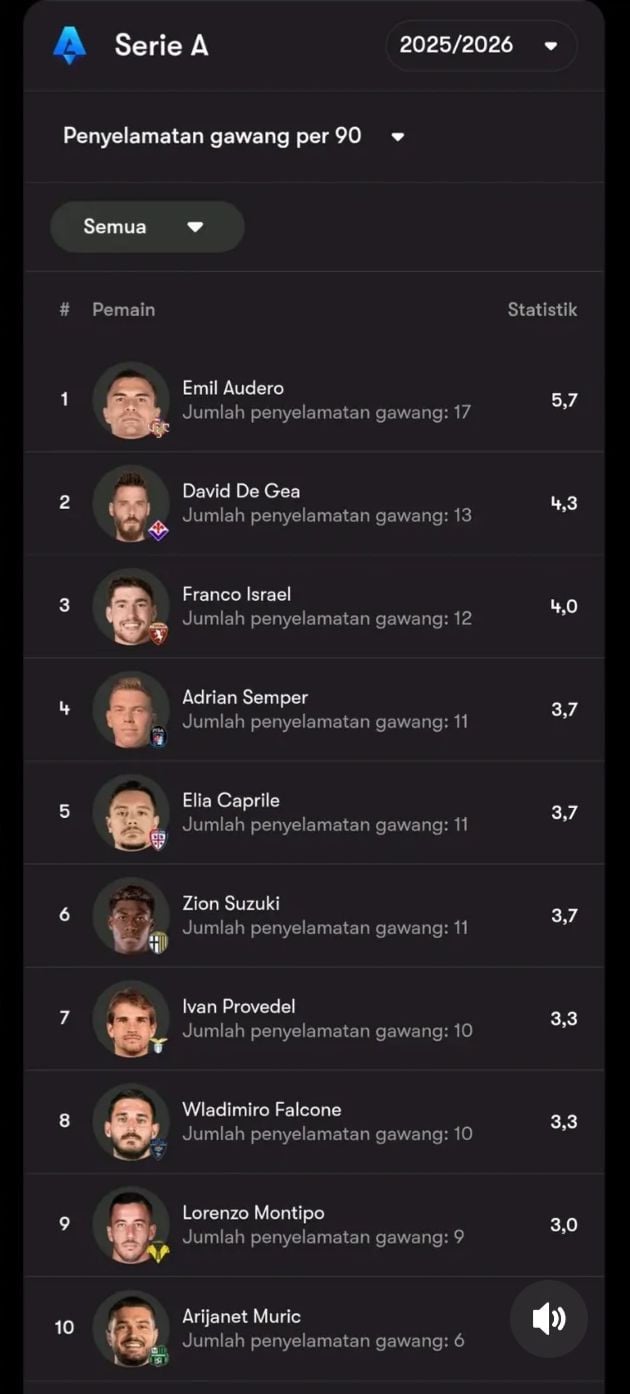Expand the Penyelamatan gawang per 90 selector
Screen dimensions: 630x1394
[234, 136]
